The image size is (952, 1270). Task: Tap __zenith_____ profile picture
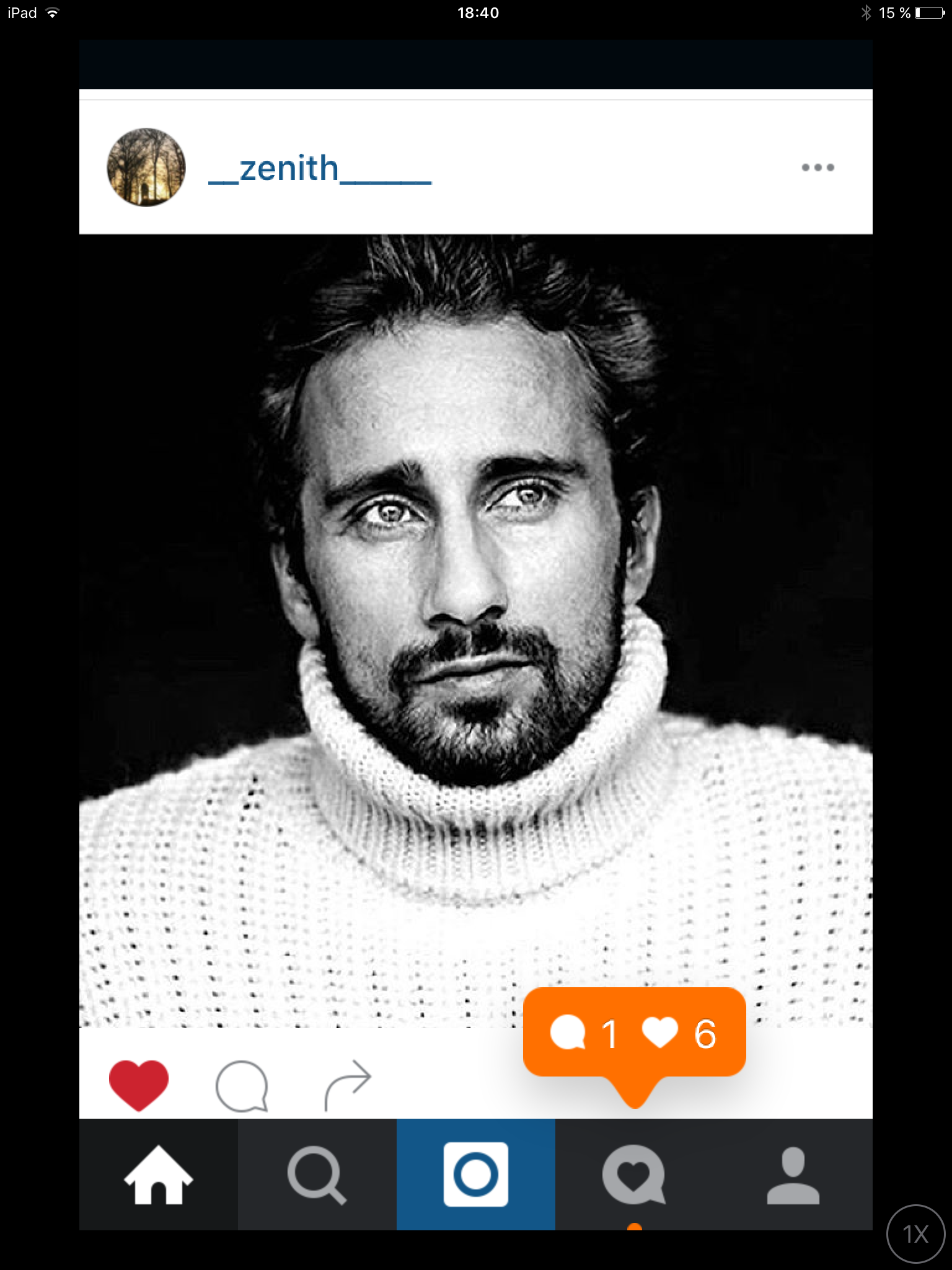pos(146,167)
